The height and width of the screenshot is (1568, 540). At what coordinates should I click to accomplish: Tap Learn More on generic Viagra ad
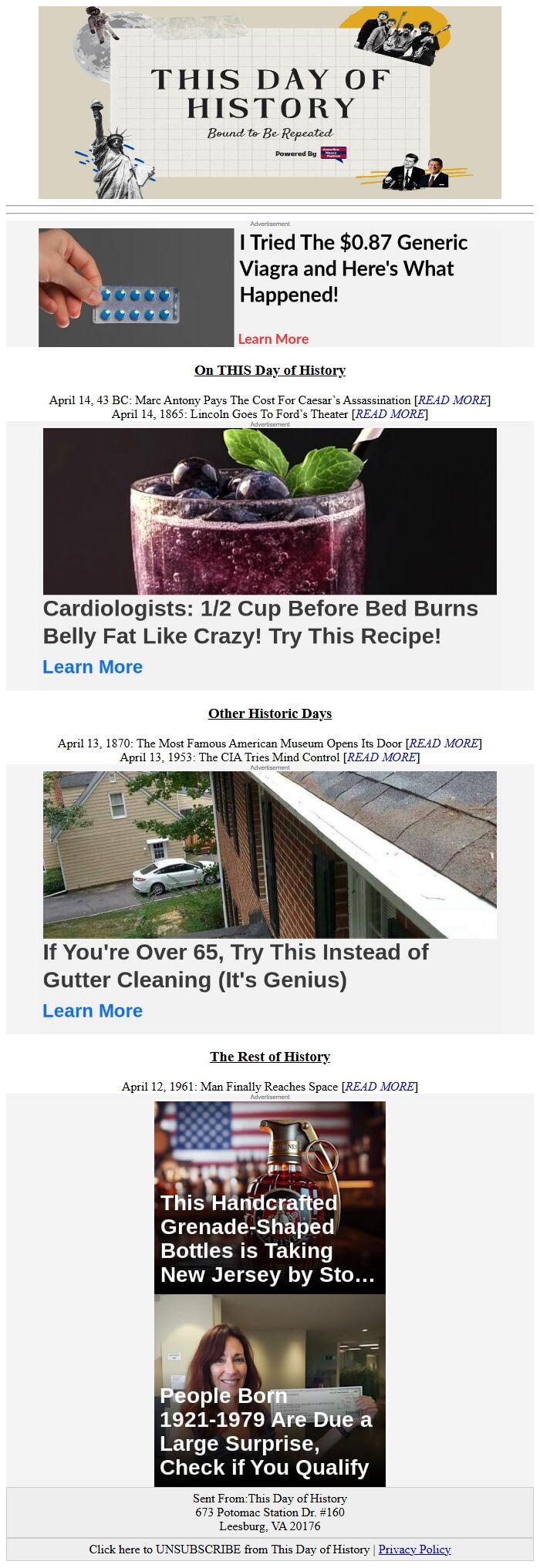273,339
